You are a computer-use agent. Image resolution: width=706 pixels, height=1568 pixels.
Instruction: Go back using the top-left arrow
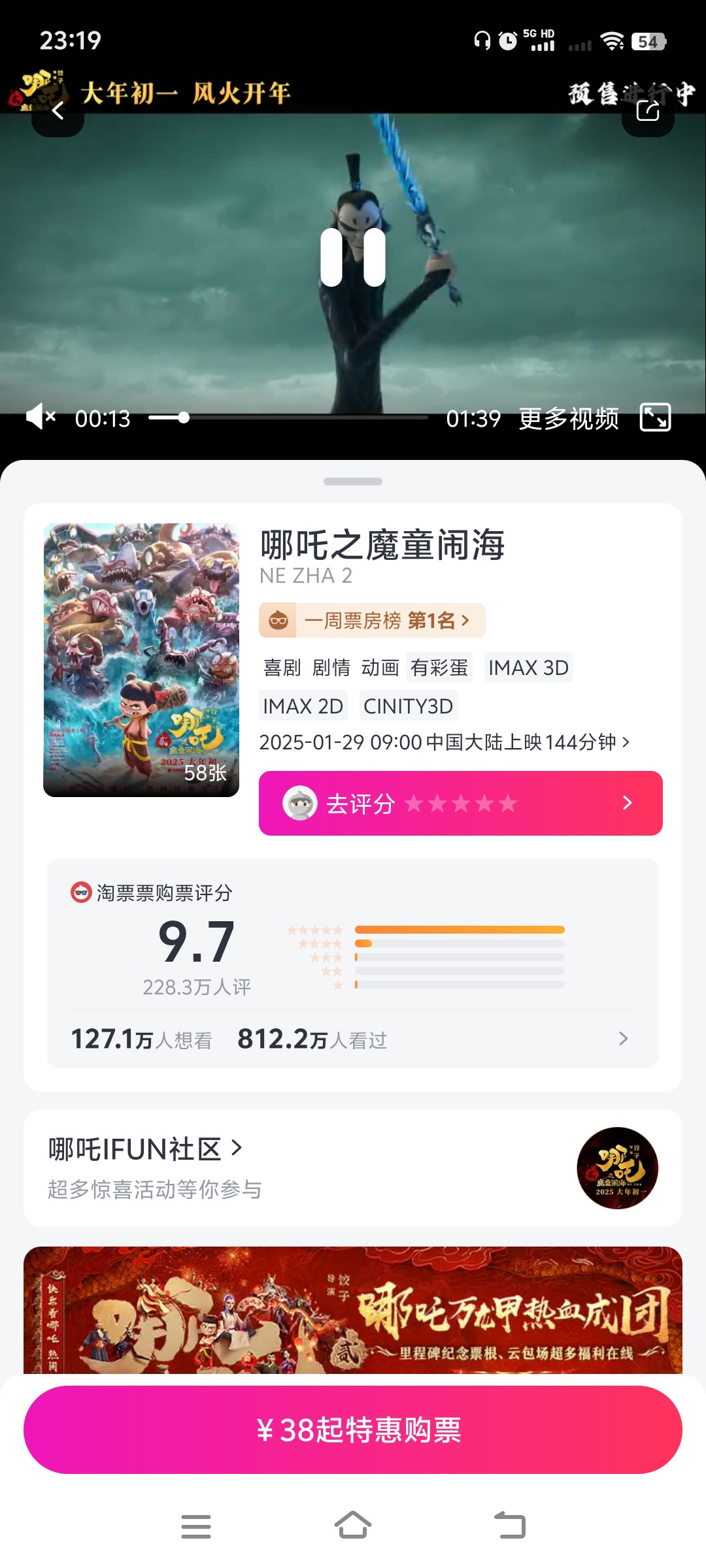(58, 110)
